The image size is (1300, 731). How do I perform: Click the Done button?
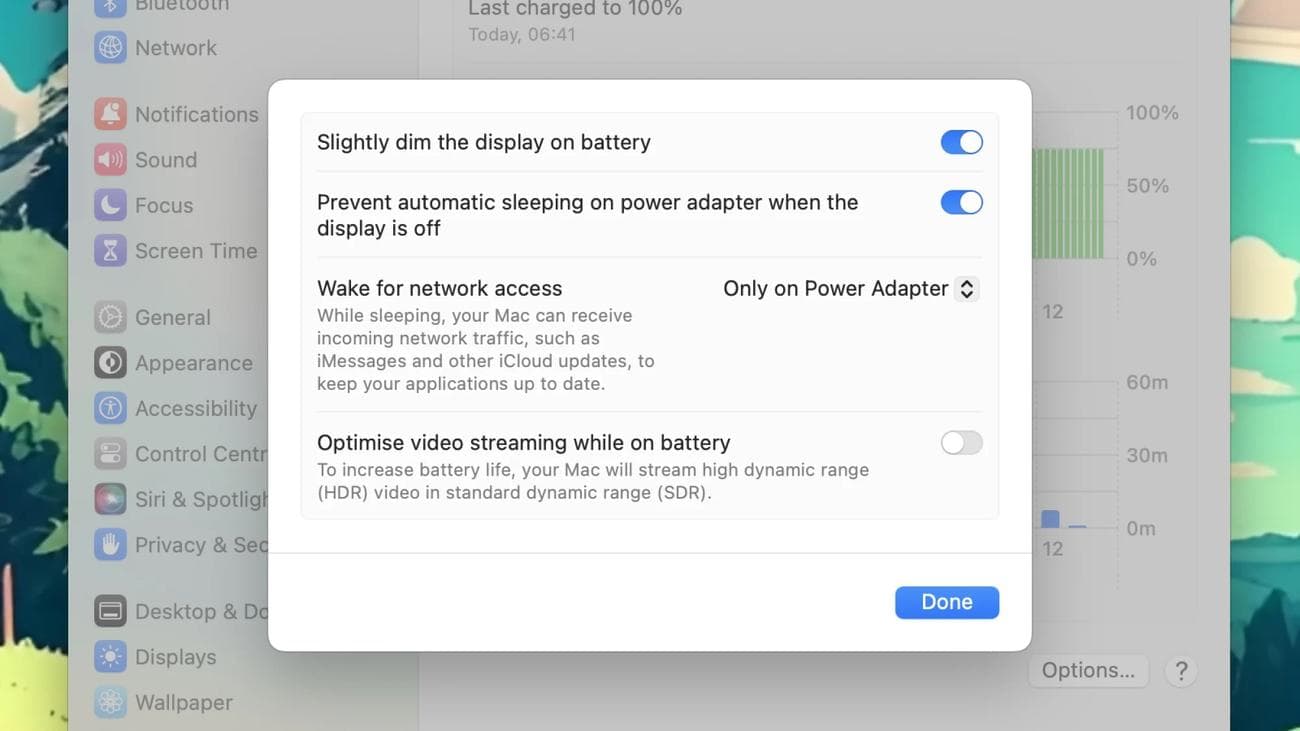pyautogui.click(x=946, y=602)
